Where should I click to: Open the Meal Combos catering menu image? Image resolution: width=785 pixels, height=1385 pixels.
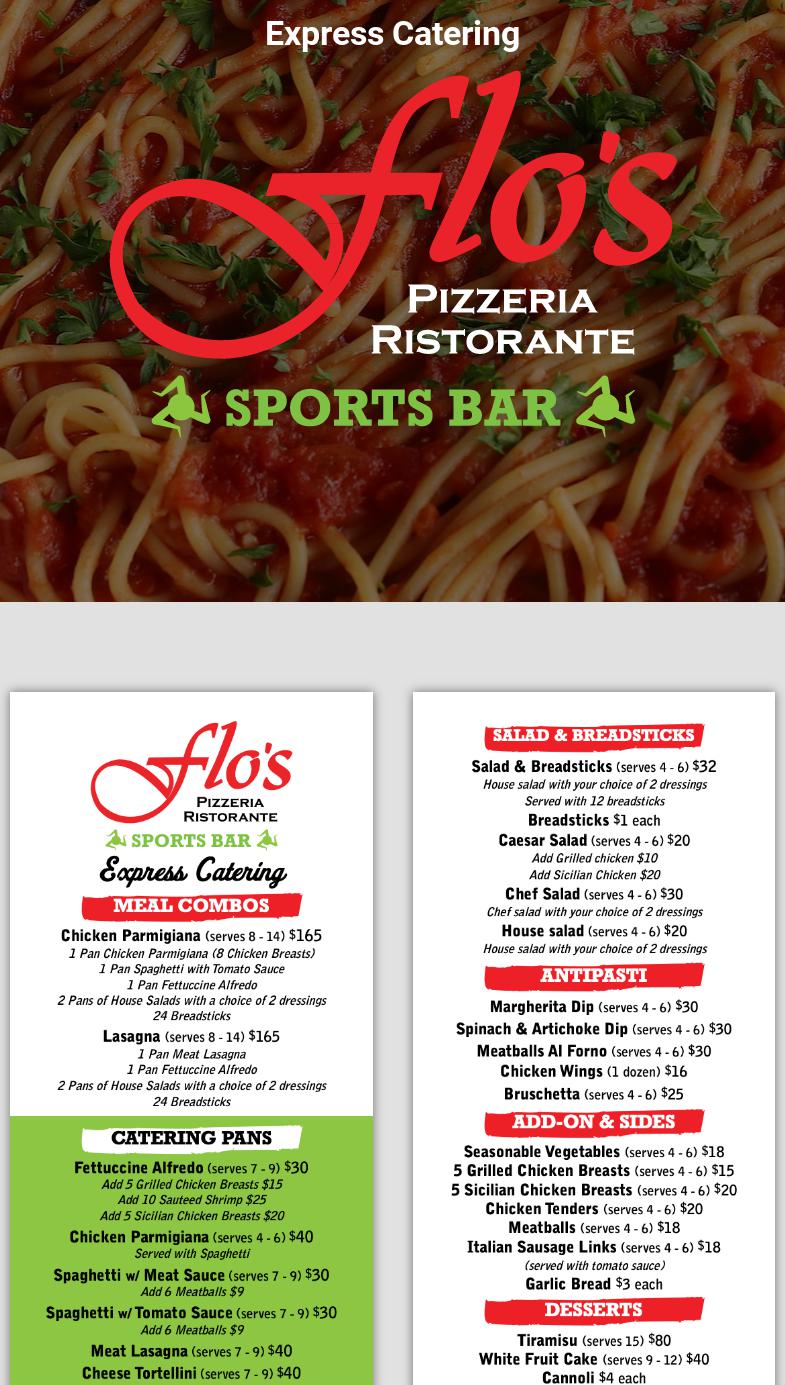(191, 1038)
